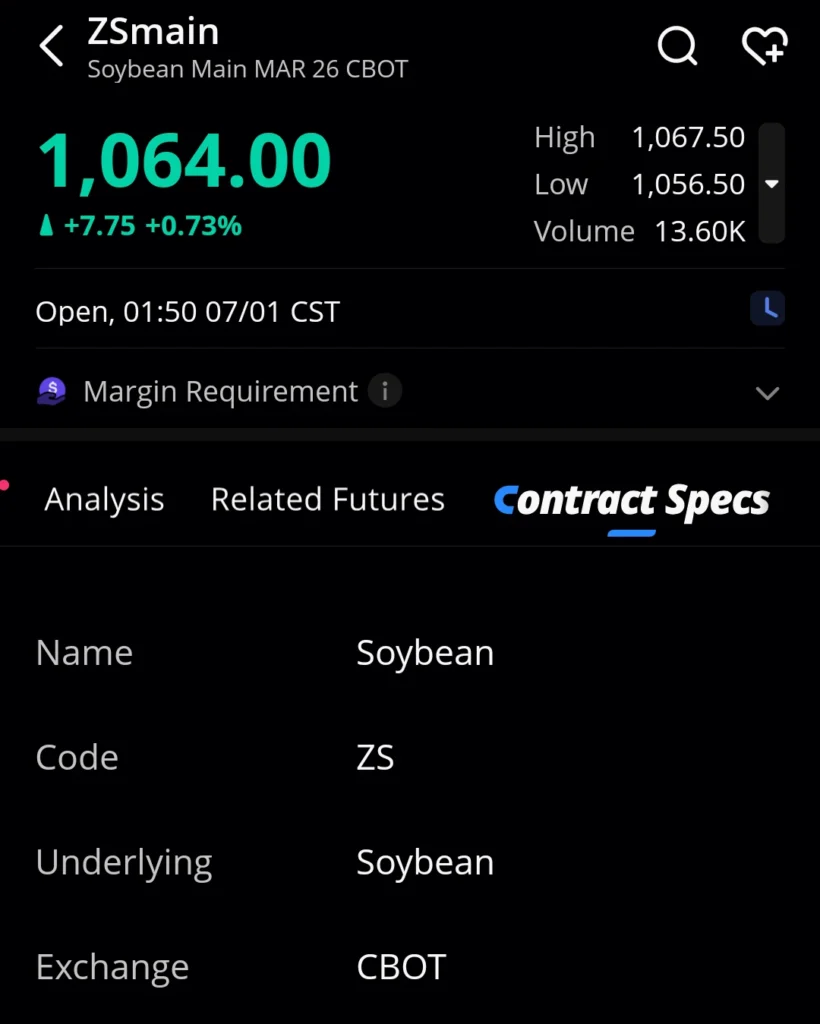Tap the blue trading hours clock icon
This screenshot has width=820, height=1024.
tap(767, 309)
